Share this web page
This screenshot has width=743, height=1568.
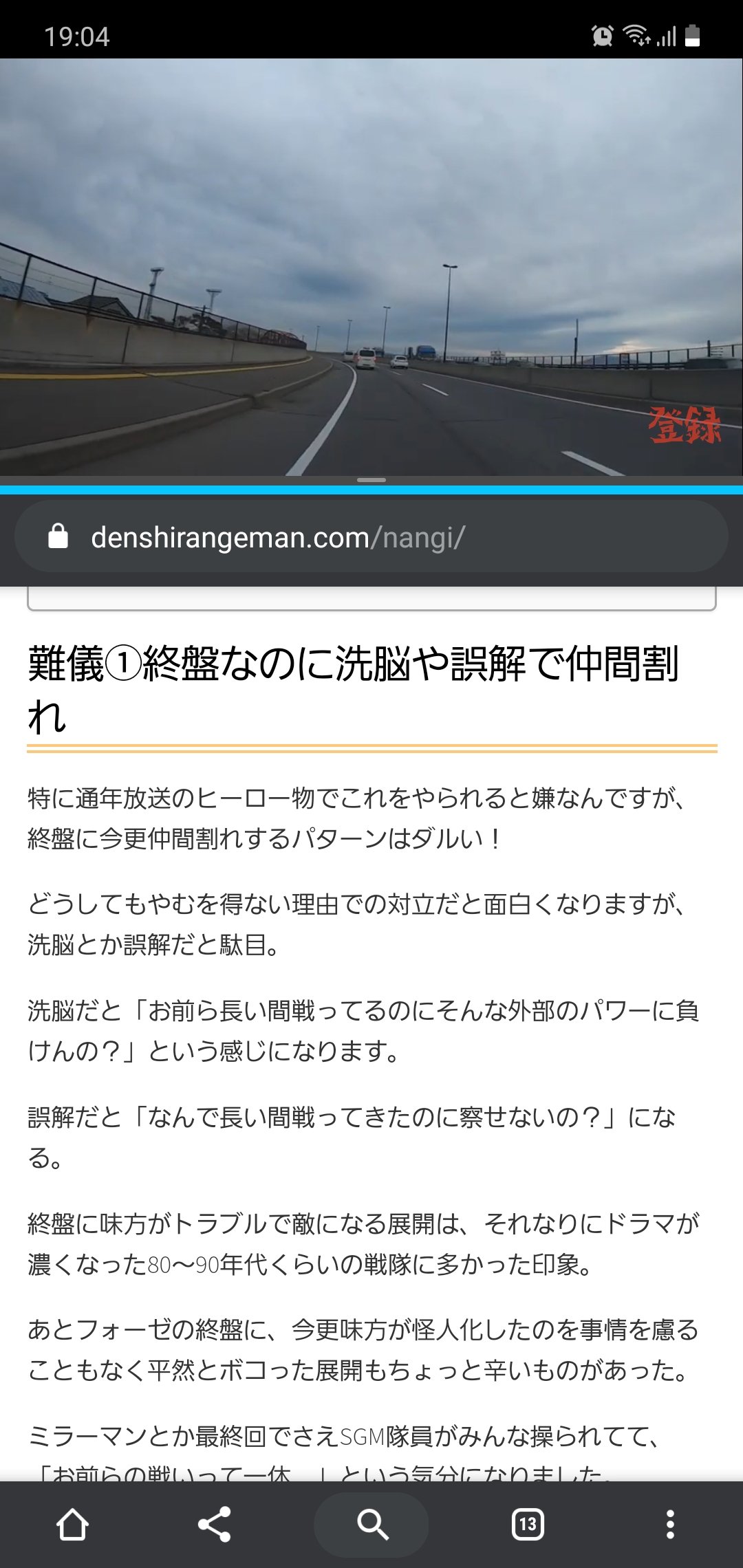(215, 1525)
